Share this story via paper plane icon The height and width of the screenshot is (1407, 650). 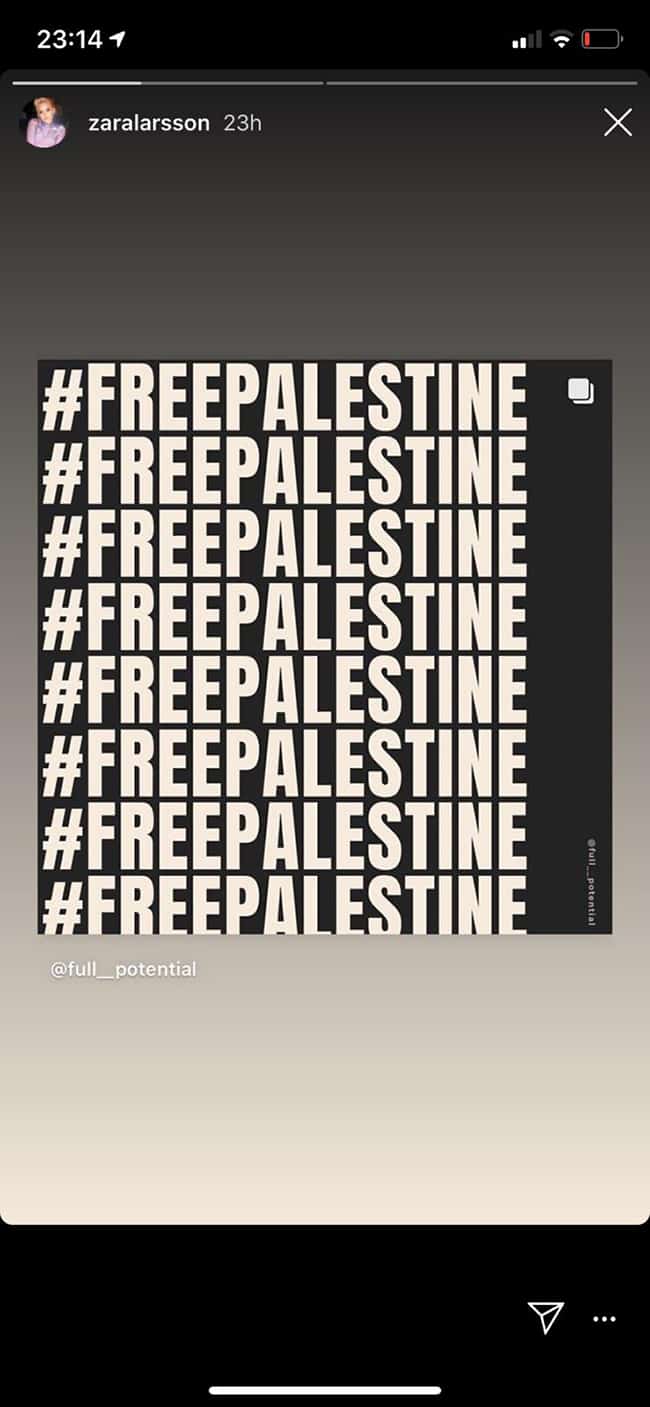[546, 1317]
